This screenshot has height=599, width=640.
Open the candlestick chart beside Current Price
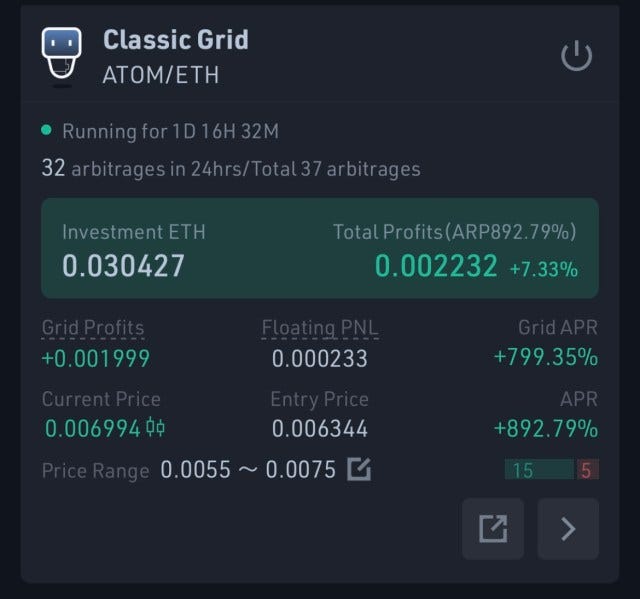(155, 429)
